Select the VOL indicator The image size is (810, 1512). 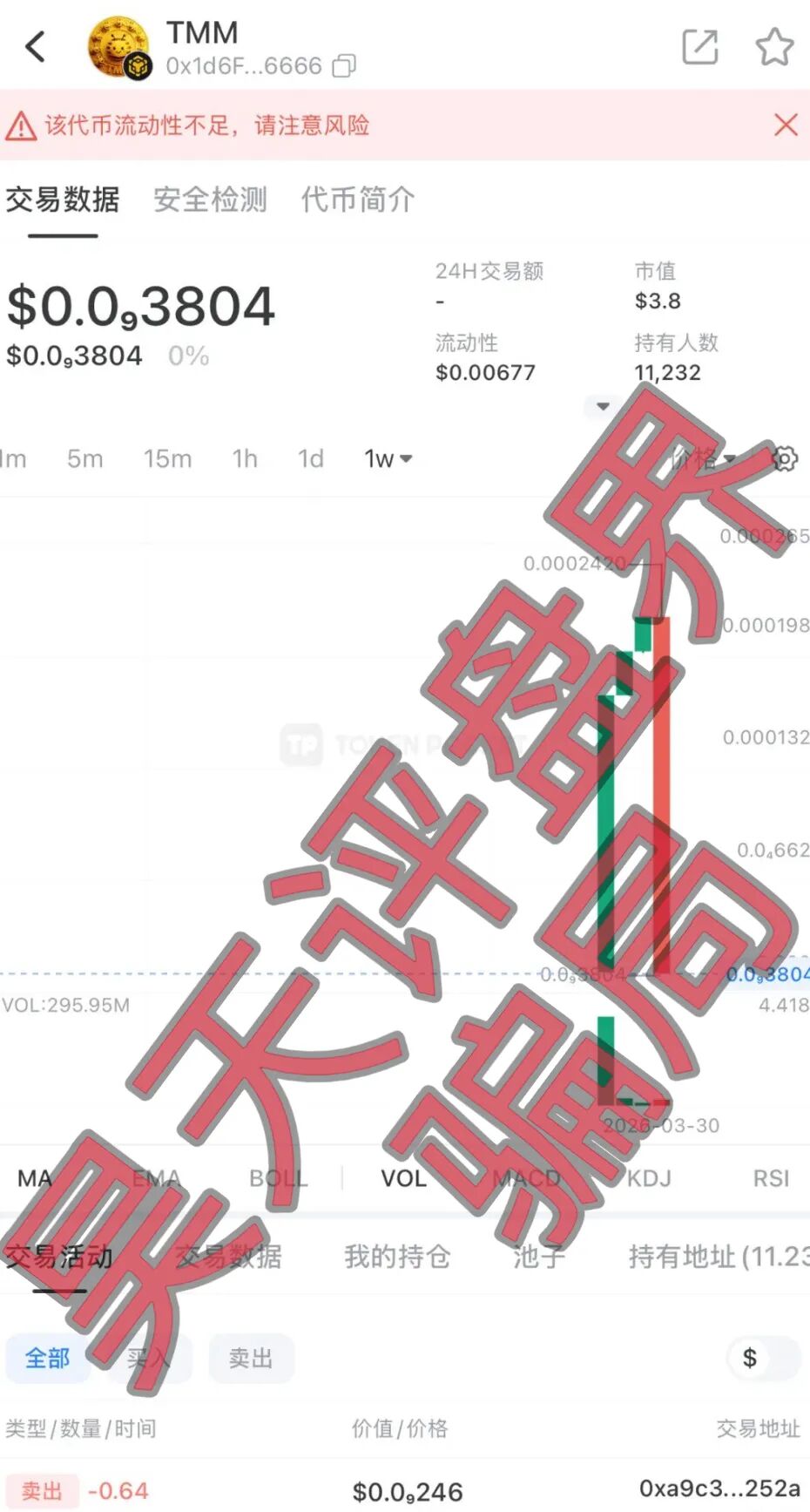pyautogui.click(x=403, y=1178)
